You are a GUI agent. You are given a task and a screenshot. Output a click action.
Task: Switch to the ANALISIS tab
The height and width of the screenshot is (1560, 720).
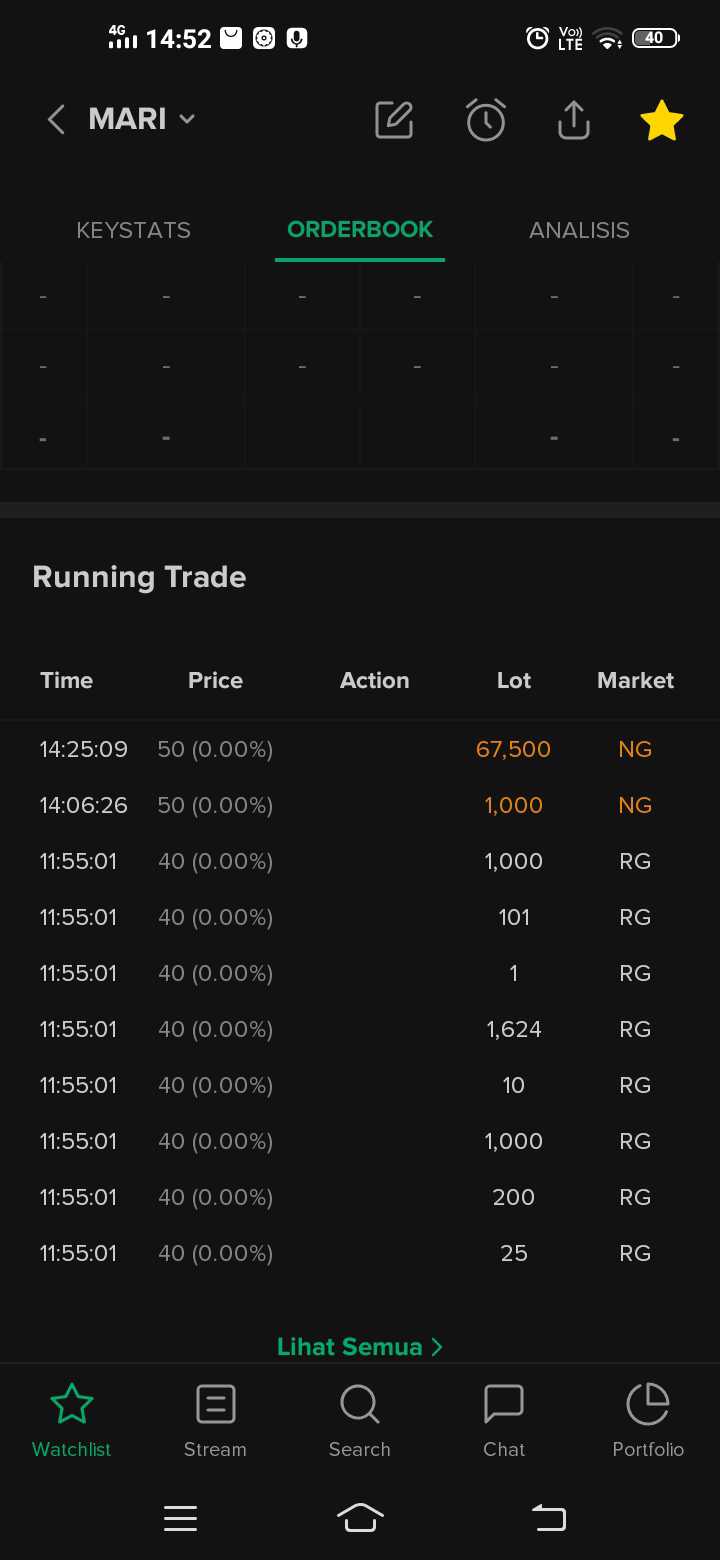point(579,230)
